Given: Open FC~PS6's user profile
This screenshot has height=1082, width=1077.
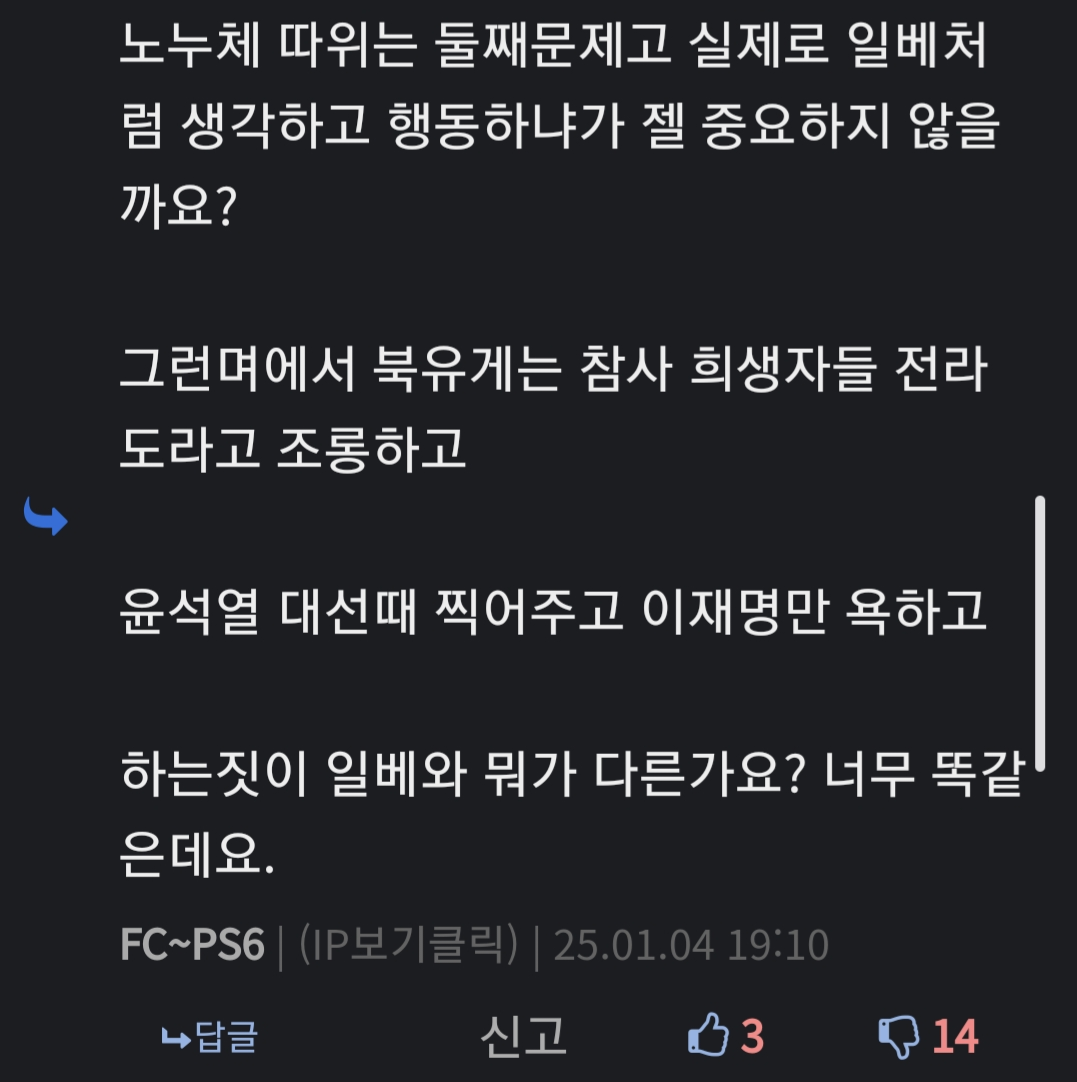Looking at the screenshot, I should [x=192, y=945].
